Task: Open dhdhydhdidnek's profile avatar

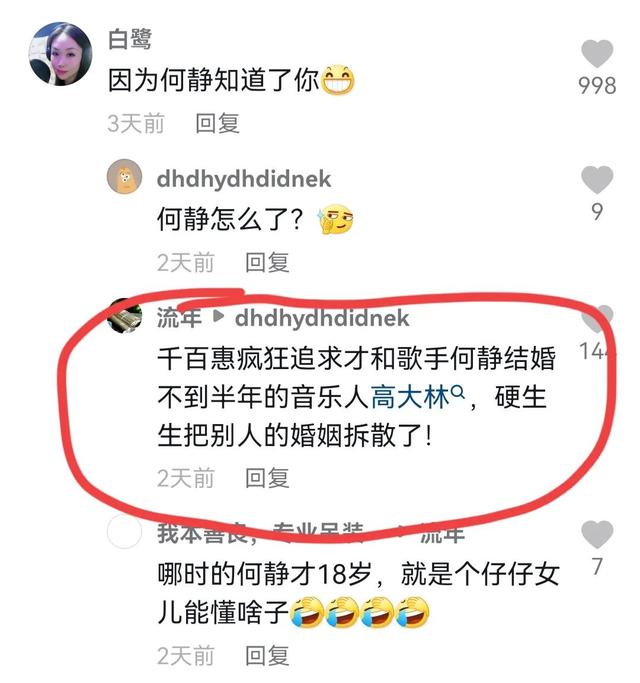Action: 124,180
